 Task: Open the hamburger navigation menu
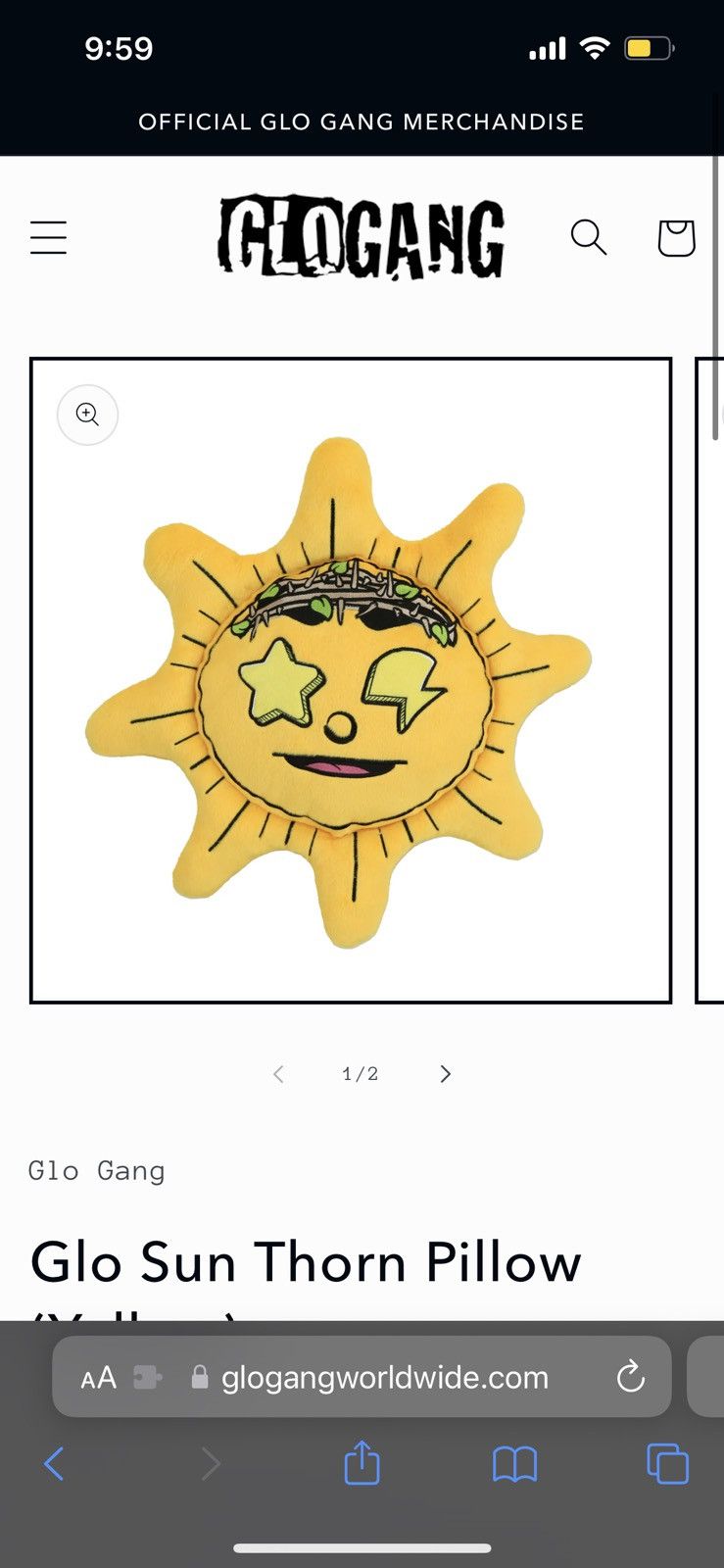48,237
